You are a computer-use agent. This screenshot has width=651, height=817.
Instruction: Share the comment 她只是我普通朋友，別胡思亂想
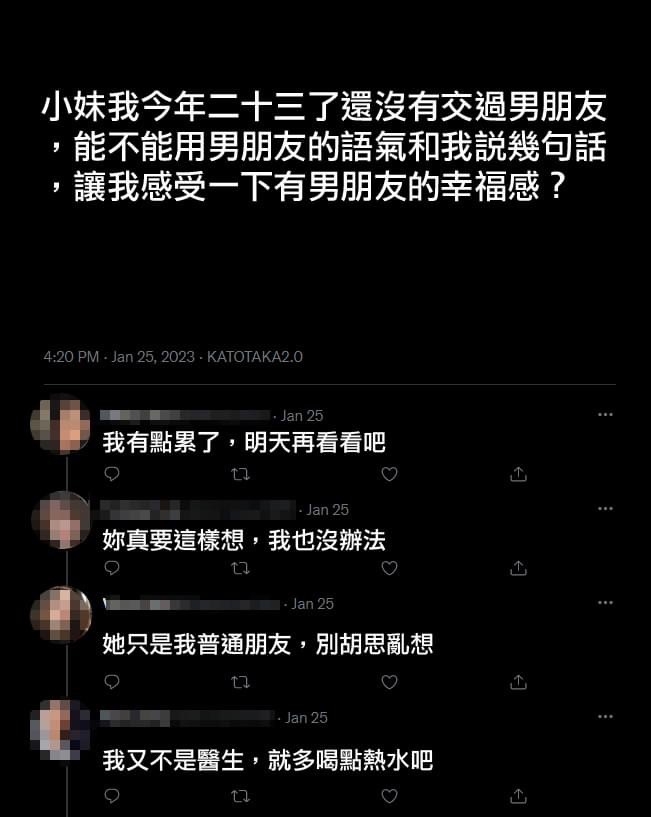pyautogui.click(x=518, y=682)
